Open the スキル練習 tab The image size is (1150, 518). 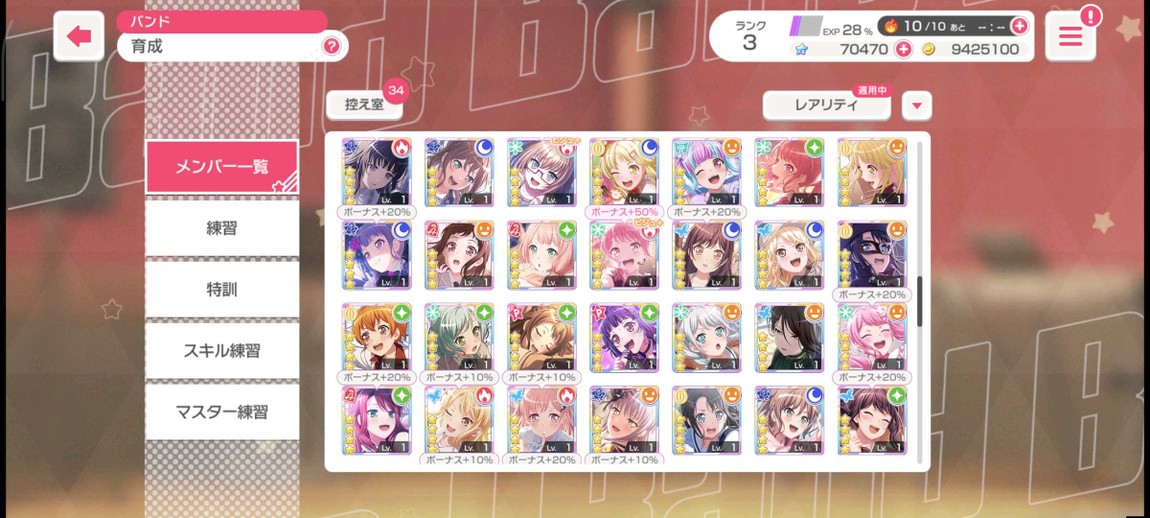click(x=222, y=350)
